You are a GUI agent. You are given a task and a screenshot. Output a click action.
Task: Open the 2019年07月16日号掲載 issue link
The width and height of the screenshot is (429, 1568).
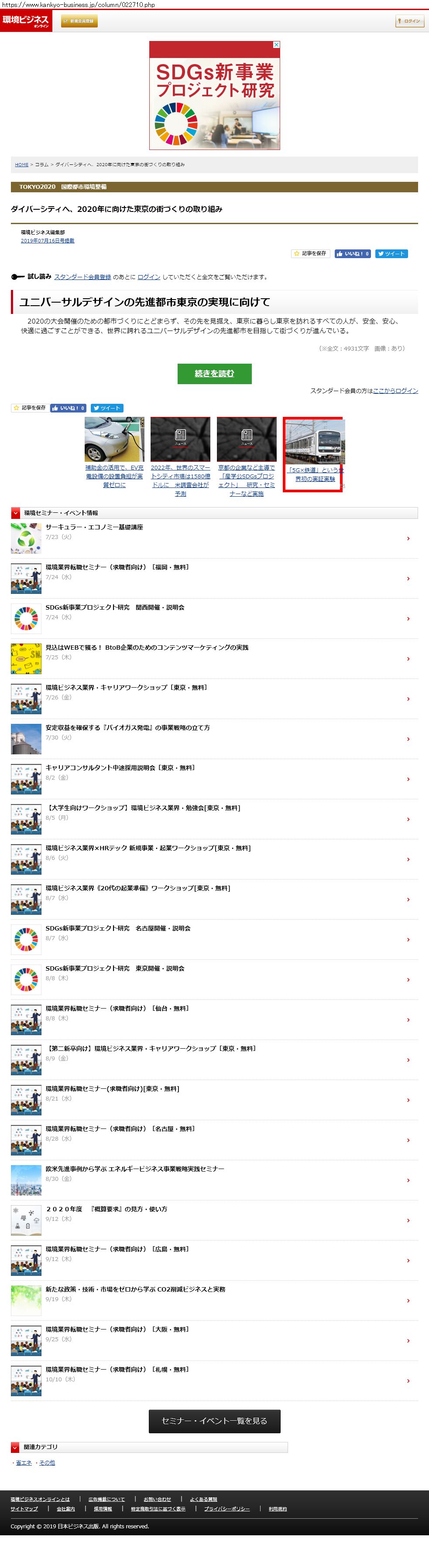tap(48, 241)
